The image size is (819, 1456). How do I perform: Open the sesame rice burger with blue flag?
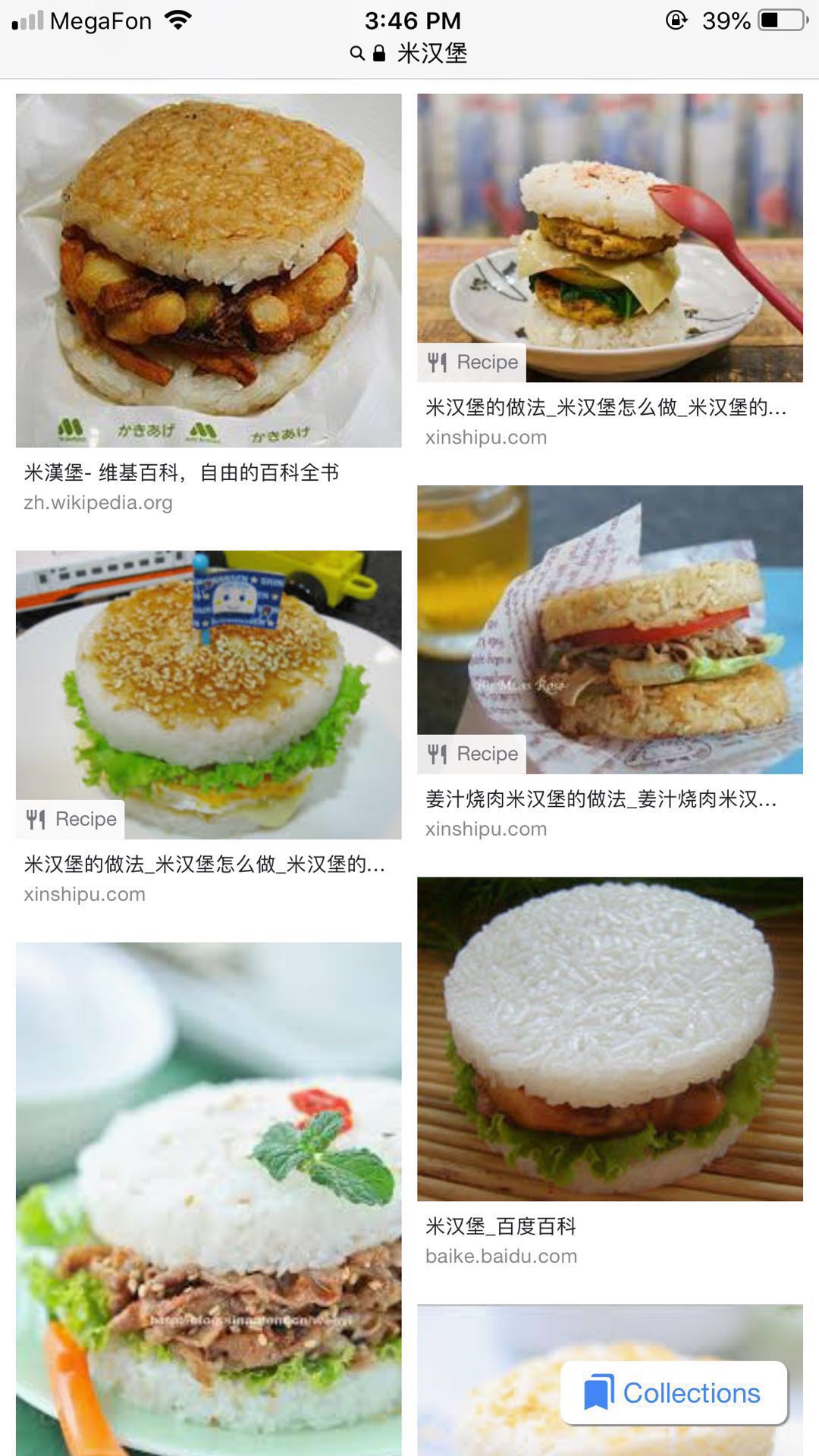pyautogui.click(x=209, y=694)
